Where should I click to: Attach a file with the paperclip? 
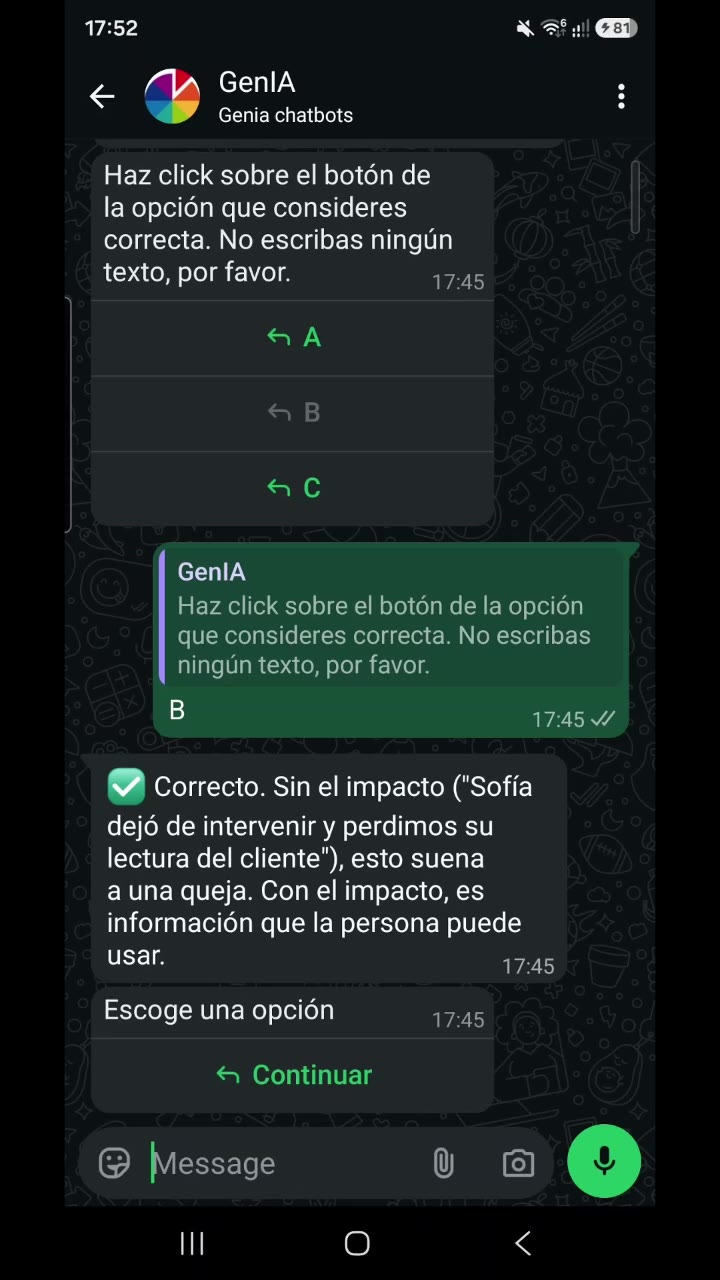(443, 1163)
